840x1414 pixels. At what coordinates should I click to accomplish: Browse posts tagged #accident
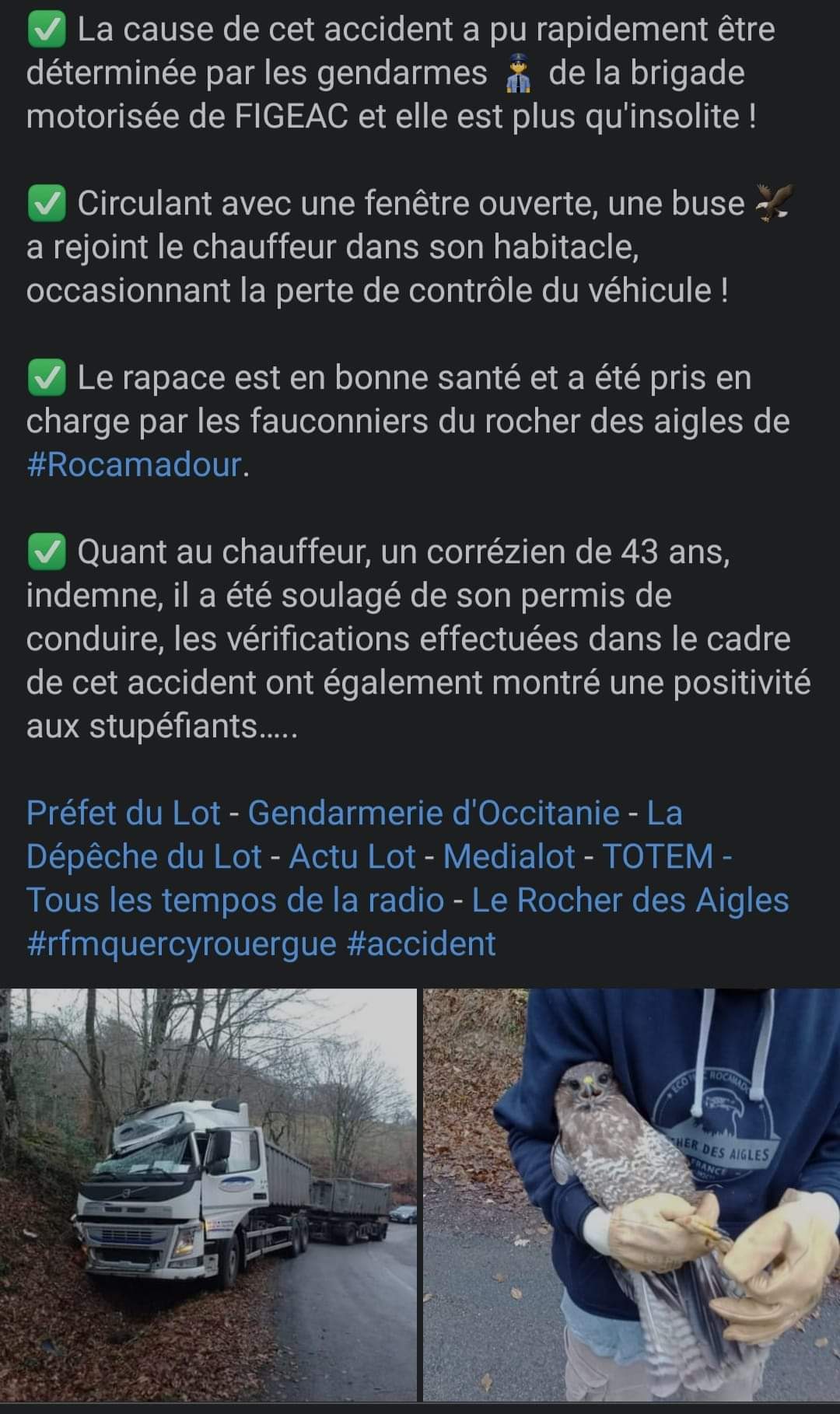[x=421, y=943]
